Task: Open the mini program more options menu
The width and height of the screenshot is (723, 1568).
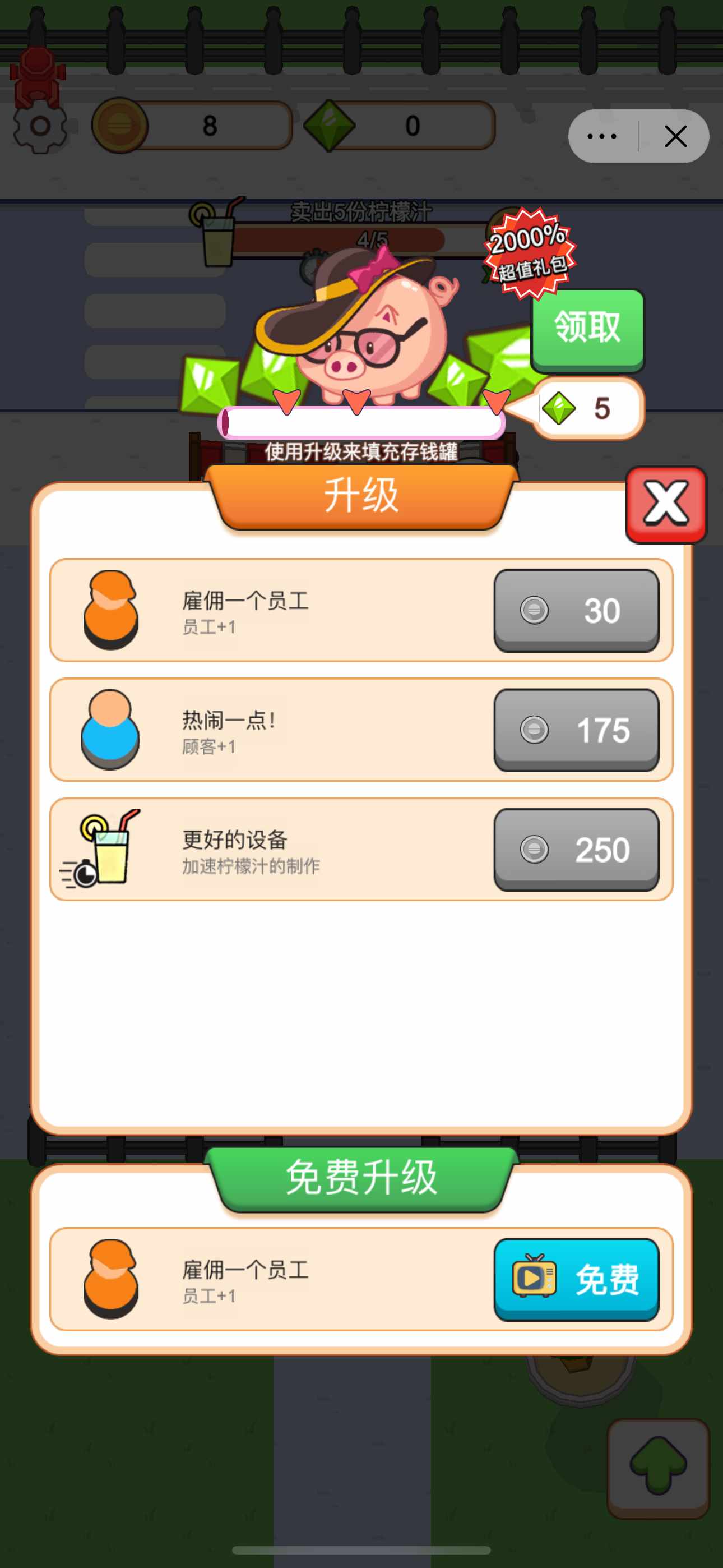Action: pos(602,136)
